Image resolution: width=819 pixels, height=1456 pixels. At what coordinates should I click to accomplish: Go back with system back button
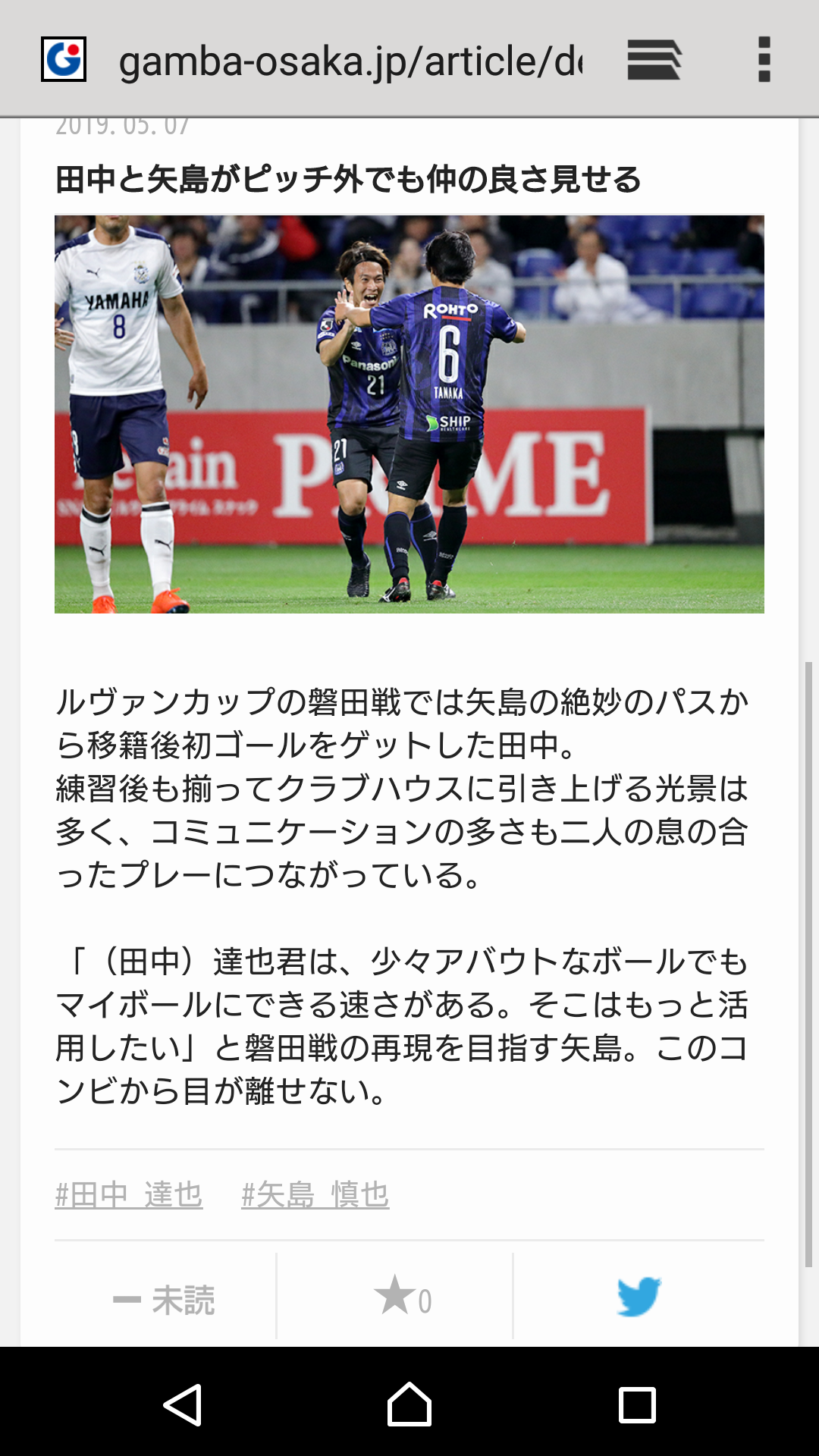click(183, 1404)
